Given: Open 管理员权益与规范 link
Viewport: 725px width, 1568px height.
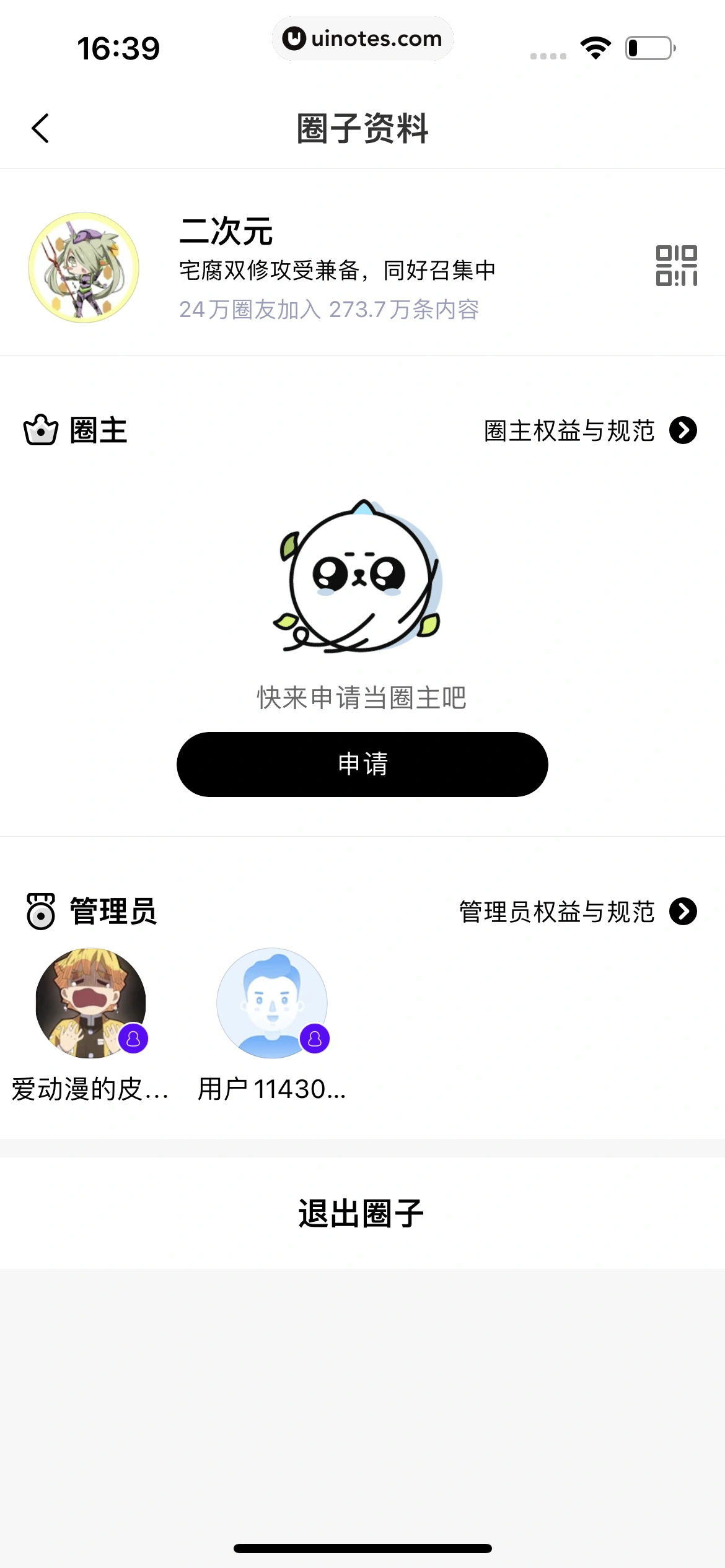Looking at the screenshot, I should point(577,912).
